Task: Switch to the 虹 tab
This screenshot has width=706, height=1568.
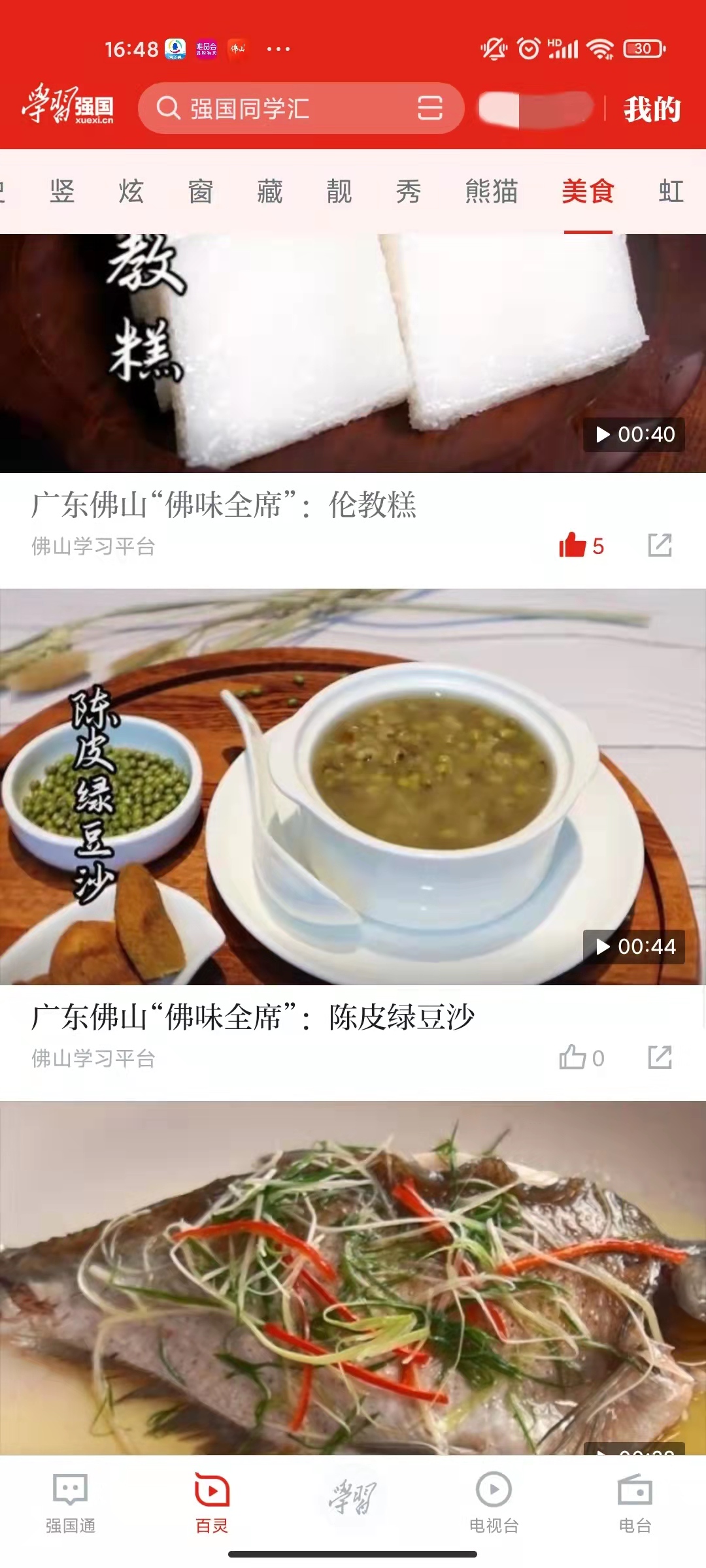Action: pyautogui.click(x=671, y=191)
